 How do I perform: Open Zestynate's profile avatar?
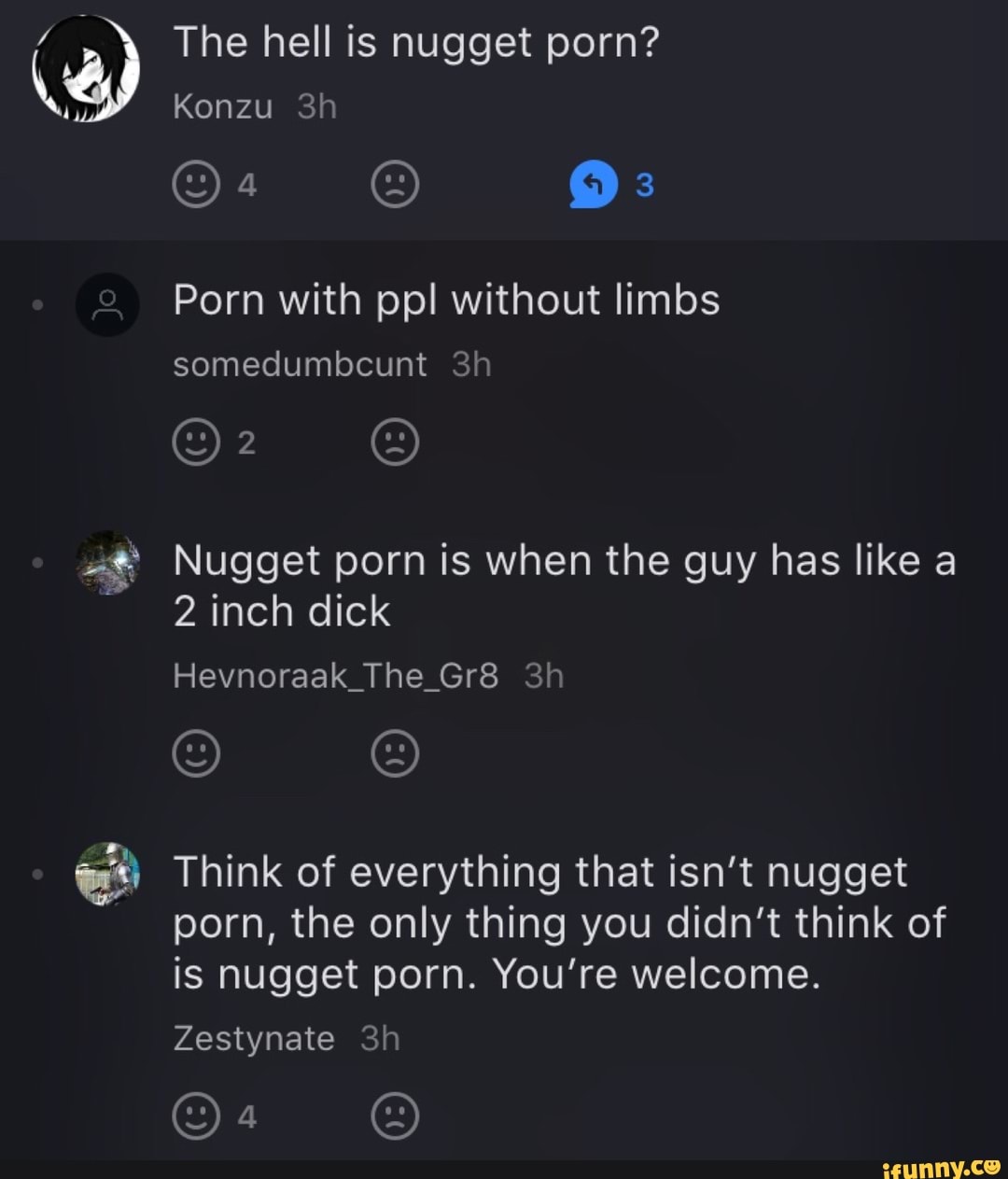107,874
